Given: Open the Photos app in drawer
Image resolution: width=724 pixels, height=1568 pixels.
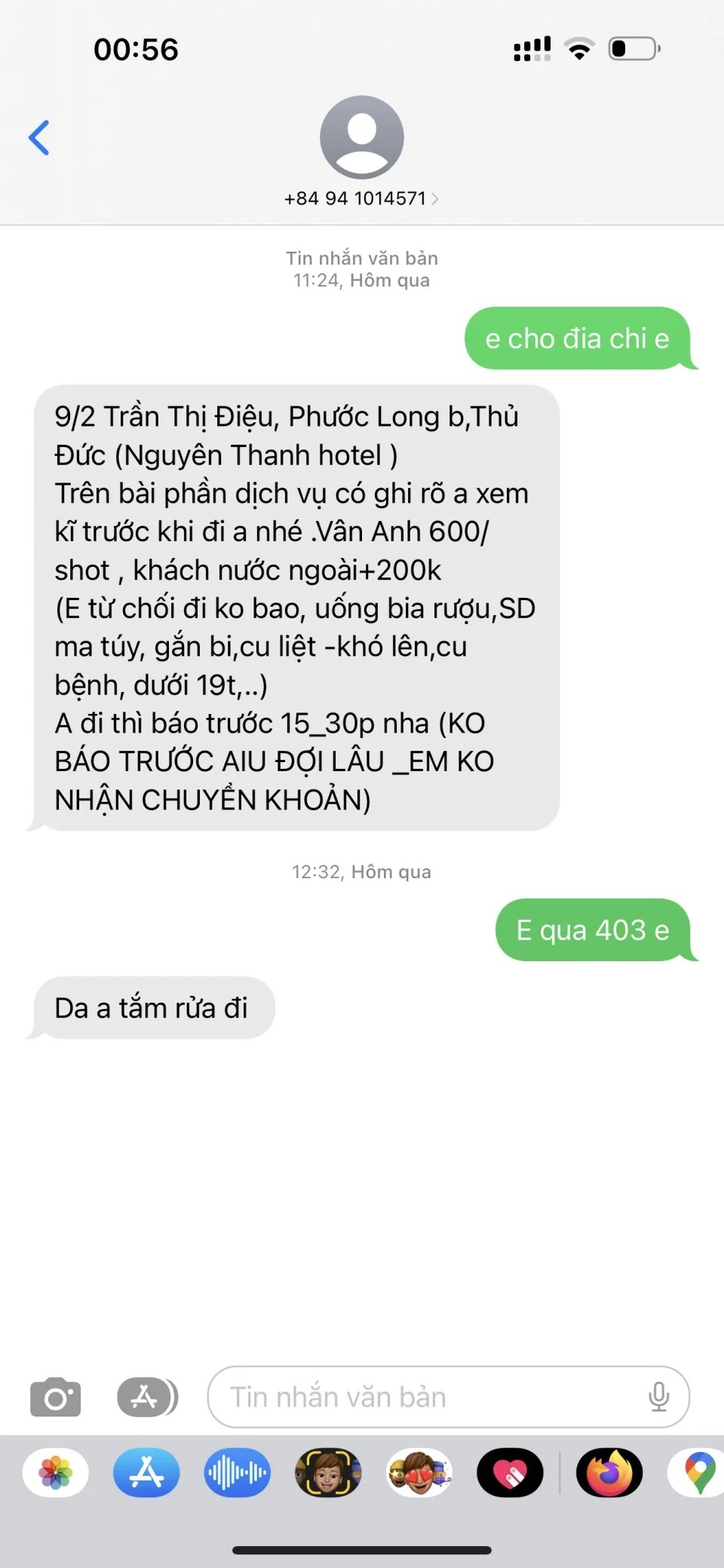Looking at the screenshot, I should 56,1472.
